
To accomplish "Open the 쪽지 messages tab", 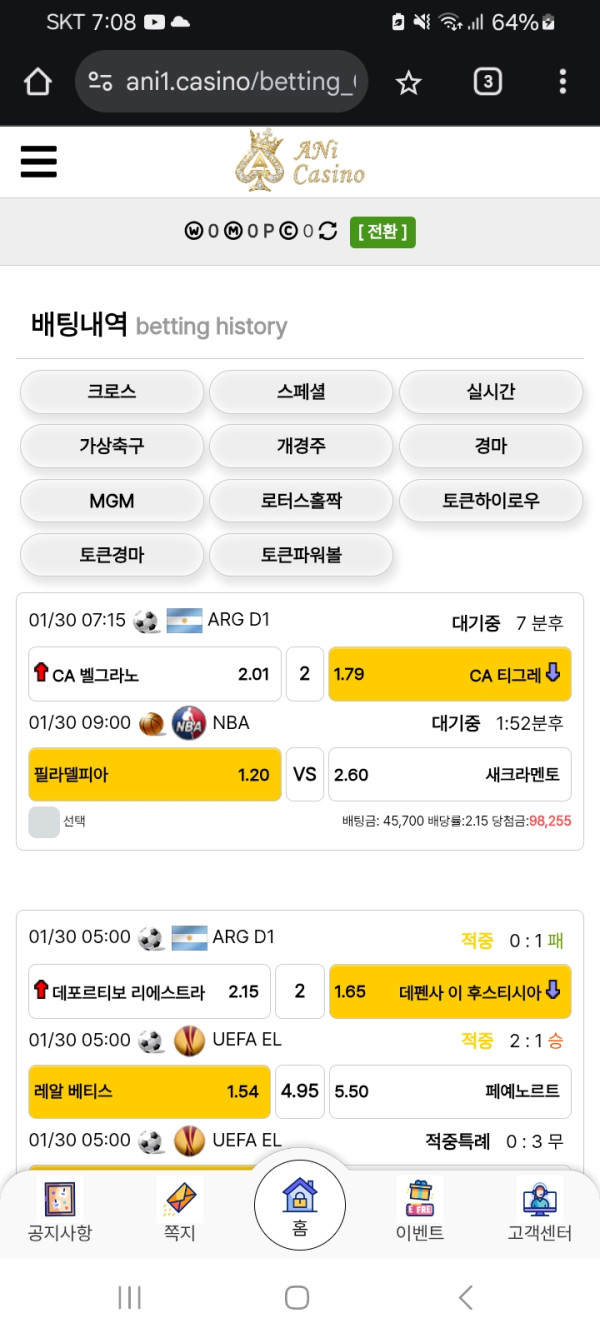I will pos(180,1209).
